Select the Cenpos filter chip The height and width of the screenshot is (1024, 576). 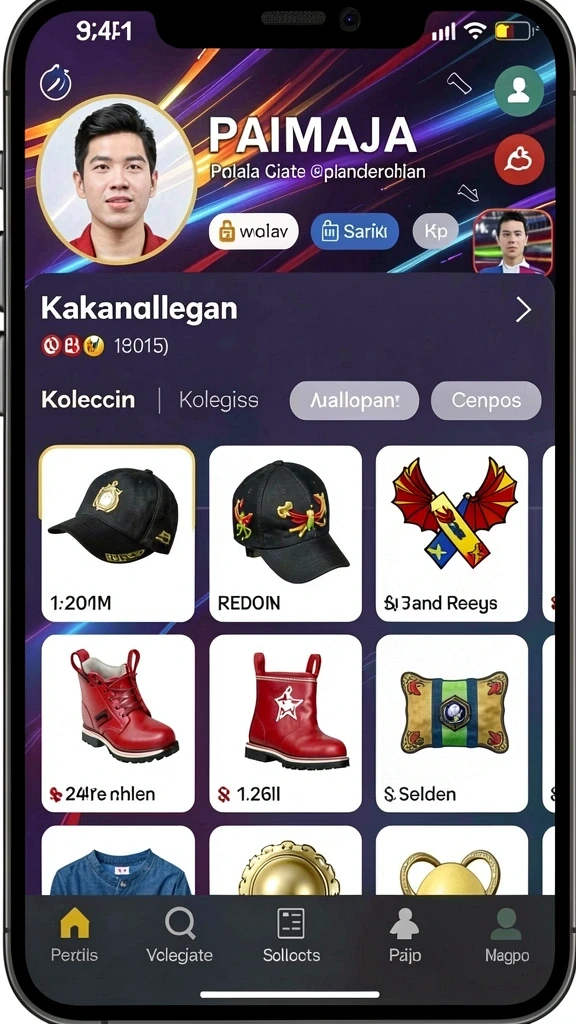486,400
